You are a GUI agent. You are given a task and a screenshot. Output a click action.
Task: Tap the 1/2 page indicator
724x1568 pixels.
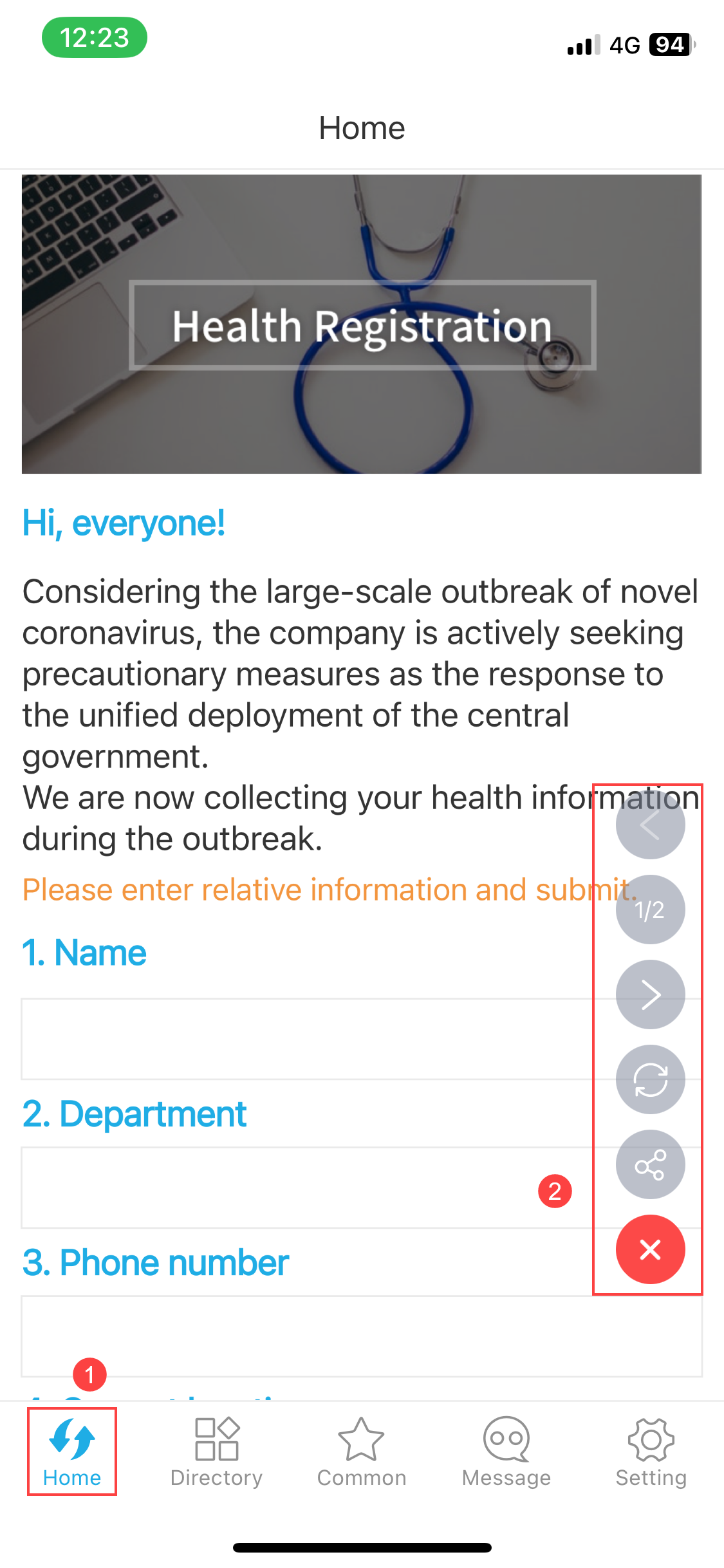[650, 910]
